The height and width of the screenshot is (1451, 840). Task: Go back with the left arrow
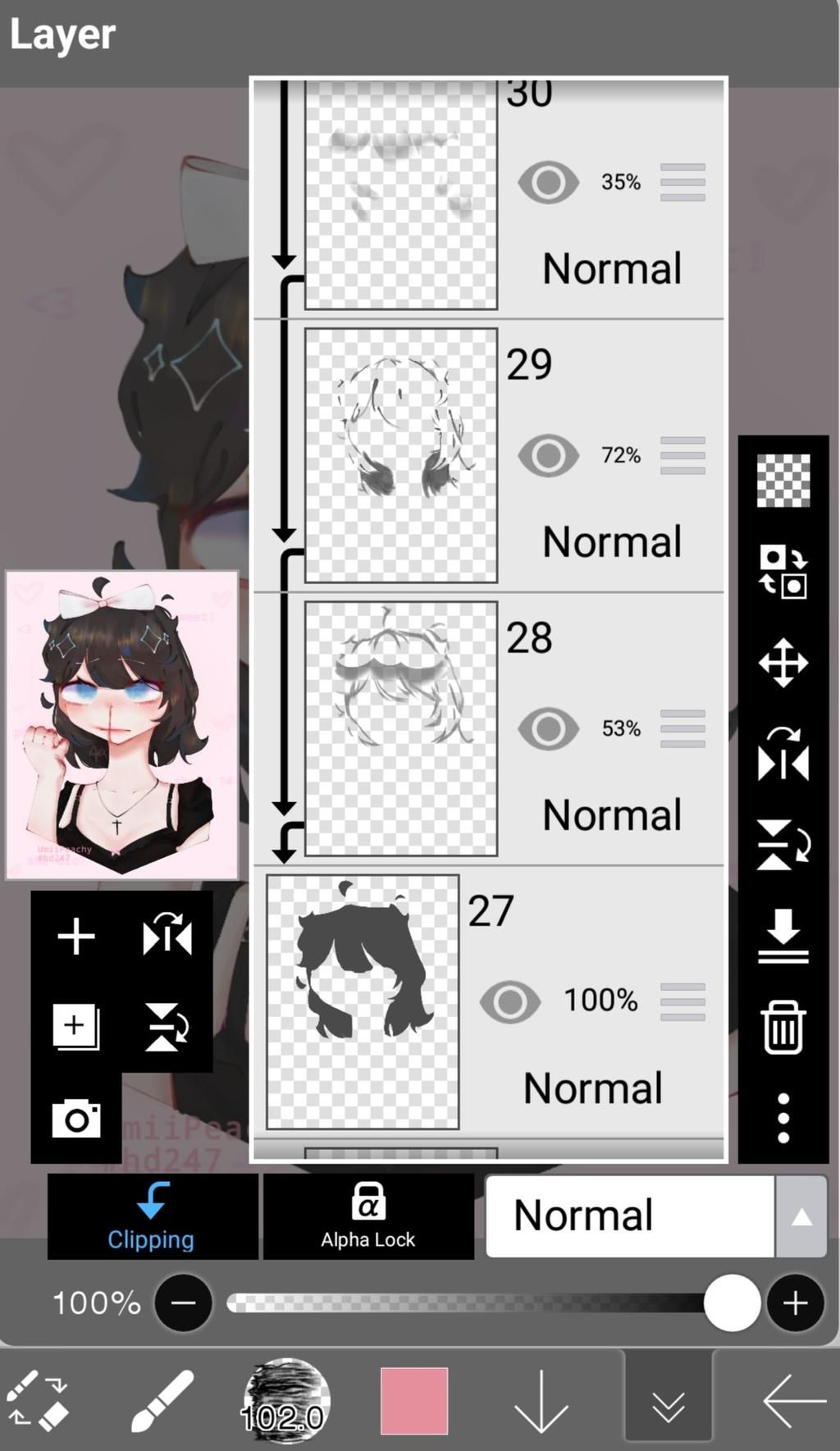pos(793,1401)
